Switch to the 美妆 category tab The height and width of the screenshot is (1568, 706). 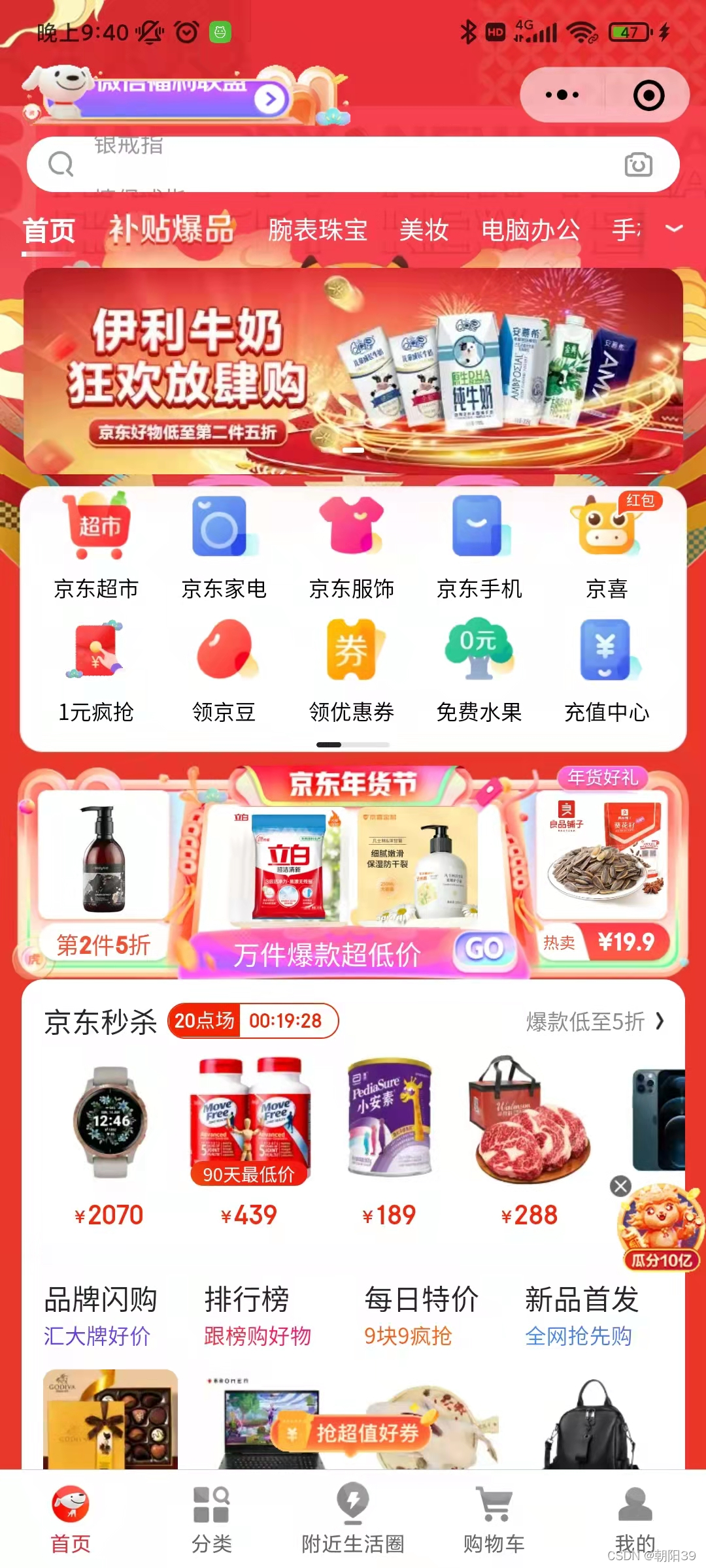tap(424, 230)
